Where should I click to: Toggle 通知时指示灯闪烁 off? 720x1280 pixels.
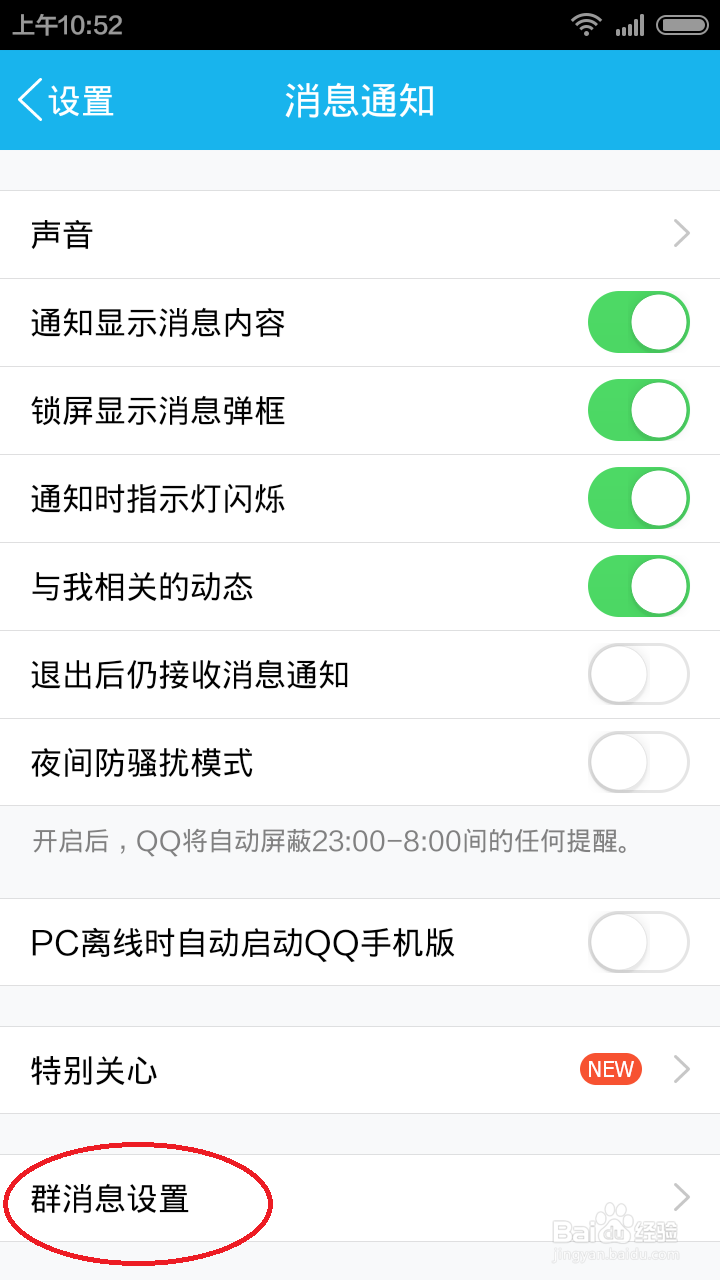pyautogui.click(x=638, y=498)
